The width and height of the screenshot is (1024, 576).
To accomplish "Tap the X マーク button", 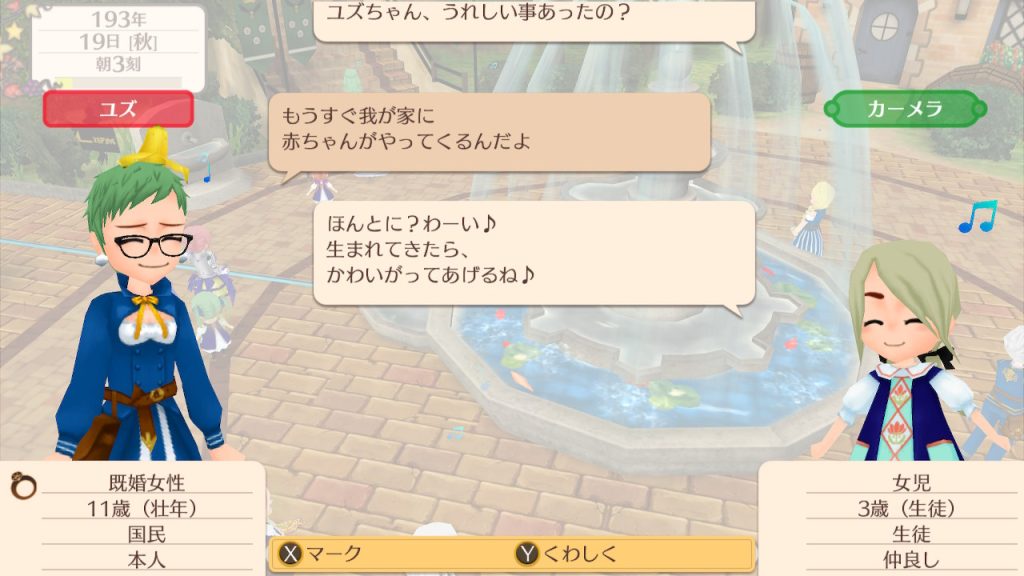I will coord(322,553).
